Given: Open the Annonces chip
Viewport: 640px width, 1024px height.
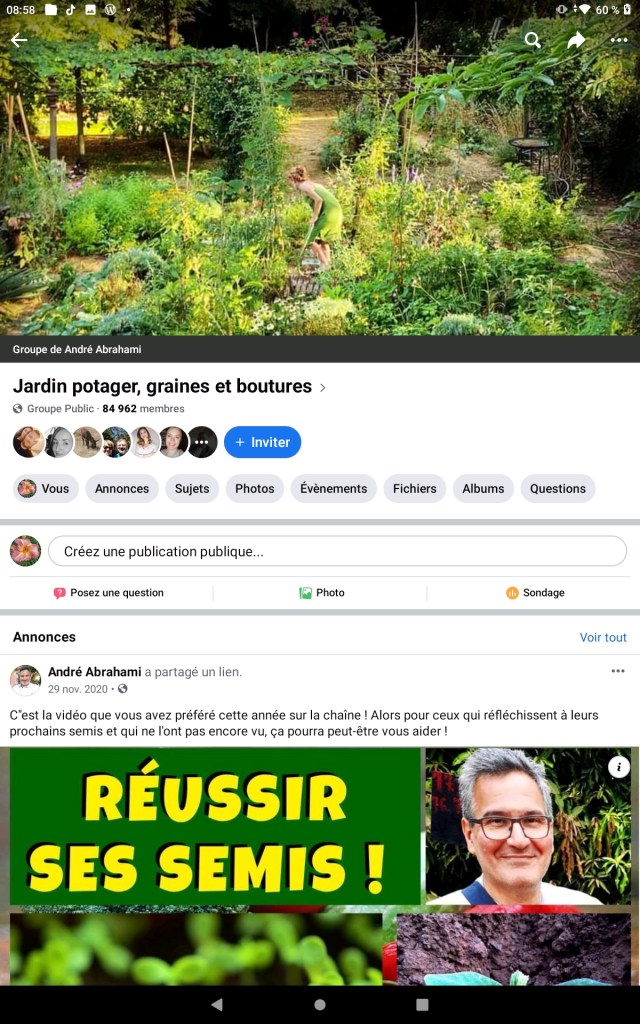Looking at the screenshot, I should tap(122, 488).
